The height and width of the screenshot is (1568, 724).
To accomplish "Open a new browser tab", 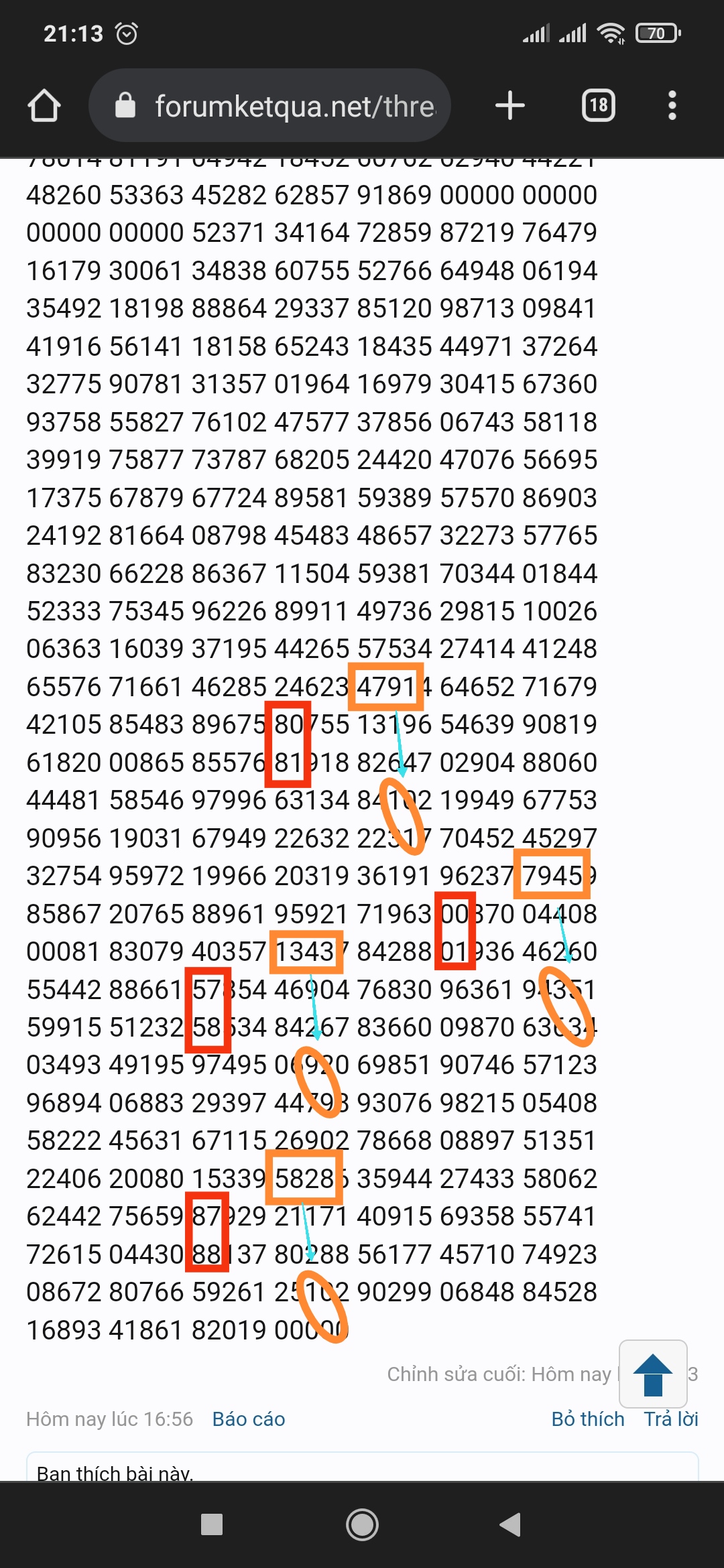I will (510, 105).
